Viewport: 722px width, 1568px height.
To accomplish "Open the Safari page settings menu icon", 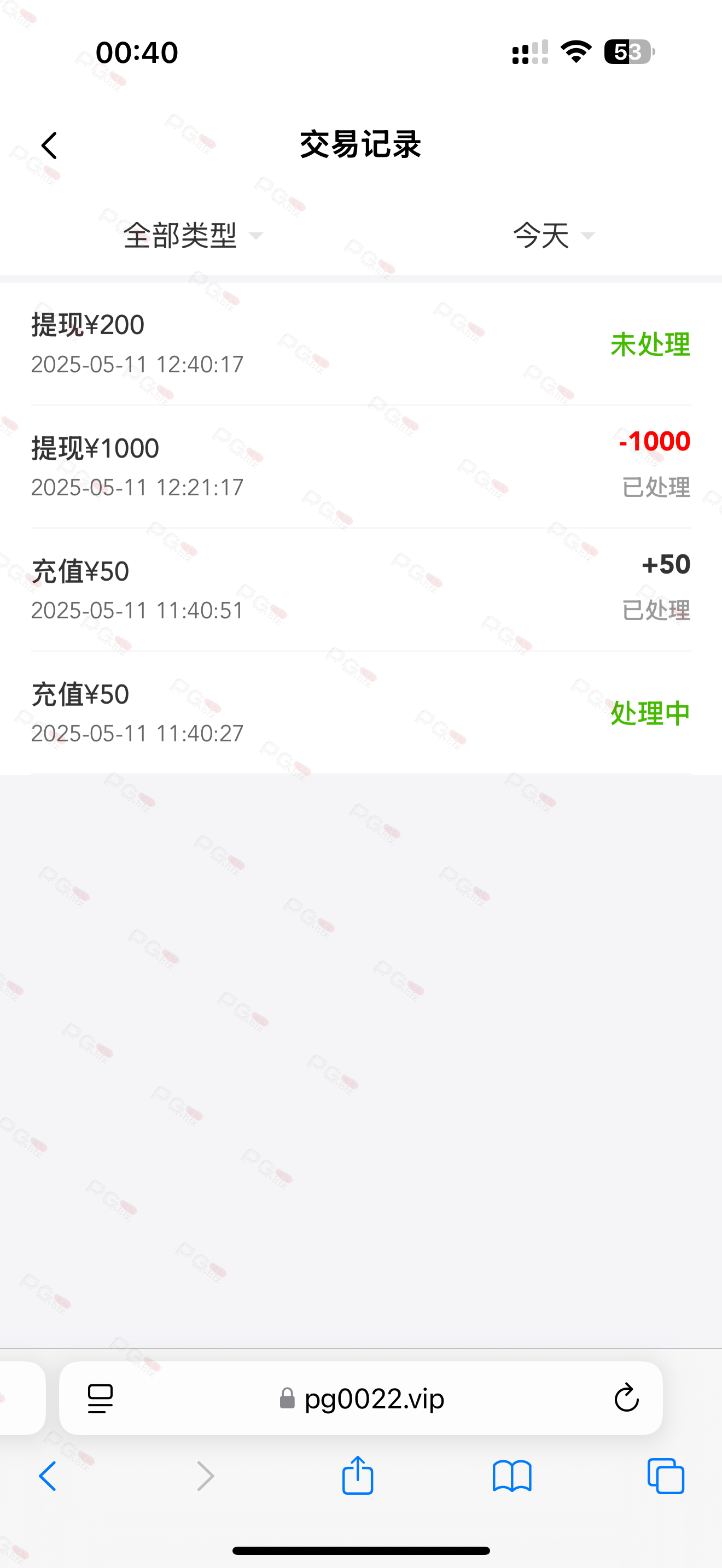I will 101,1399.
